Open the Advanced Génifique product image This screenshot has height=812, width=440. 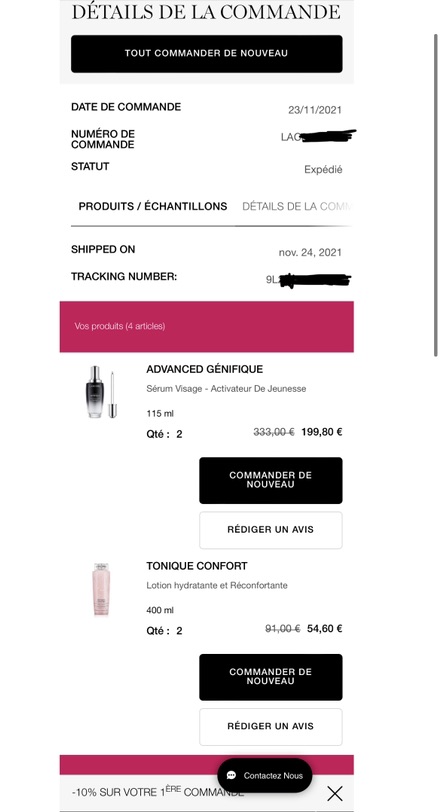tap(101, 392)
